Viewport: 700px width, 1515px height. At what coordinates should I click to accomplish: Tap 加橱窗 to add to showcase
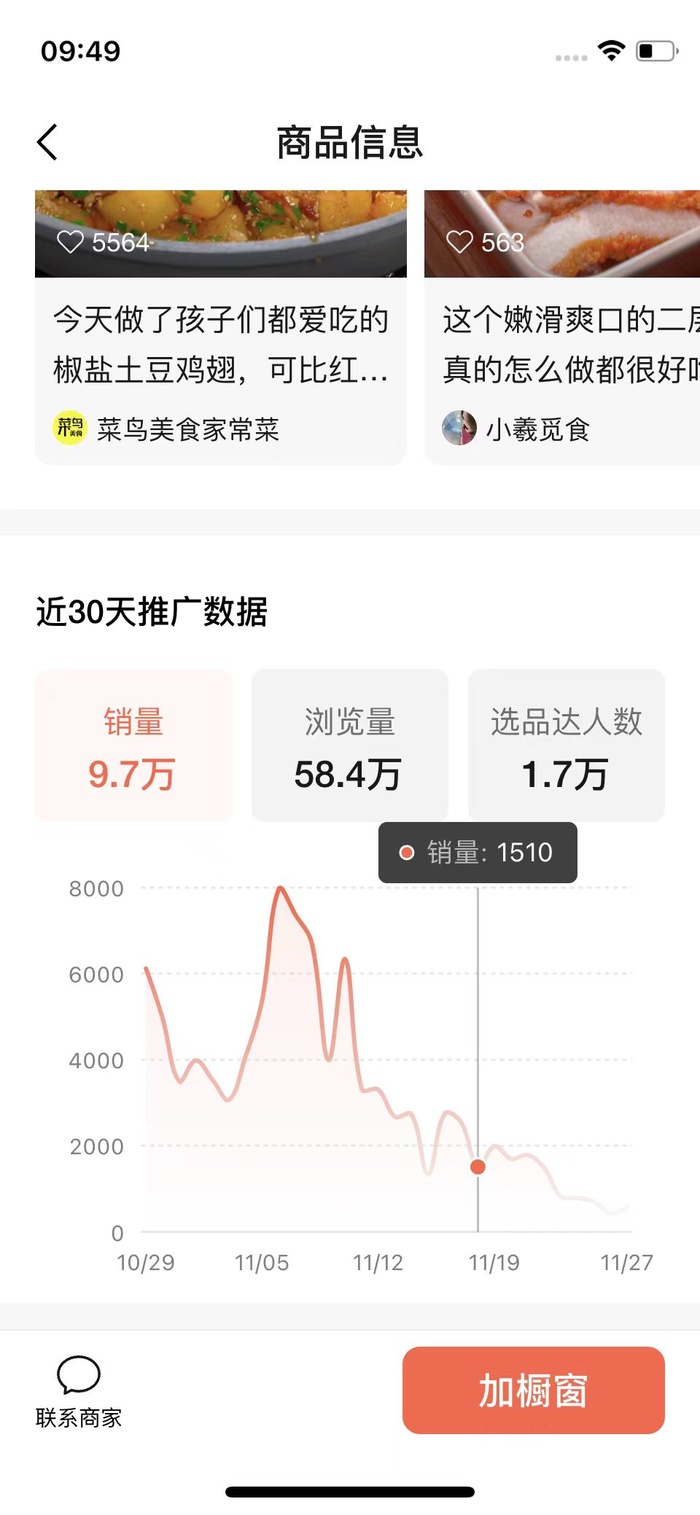(534, 1391)
